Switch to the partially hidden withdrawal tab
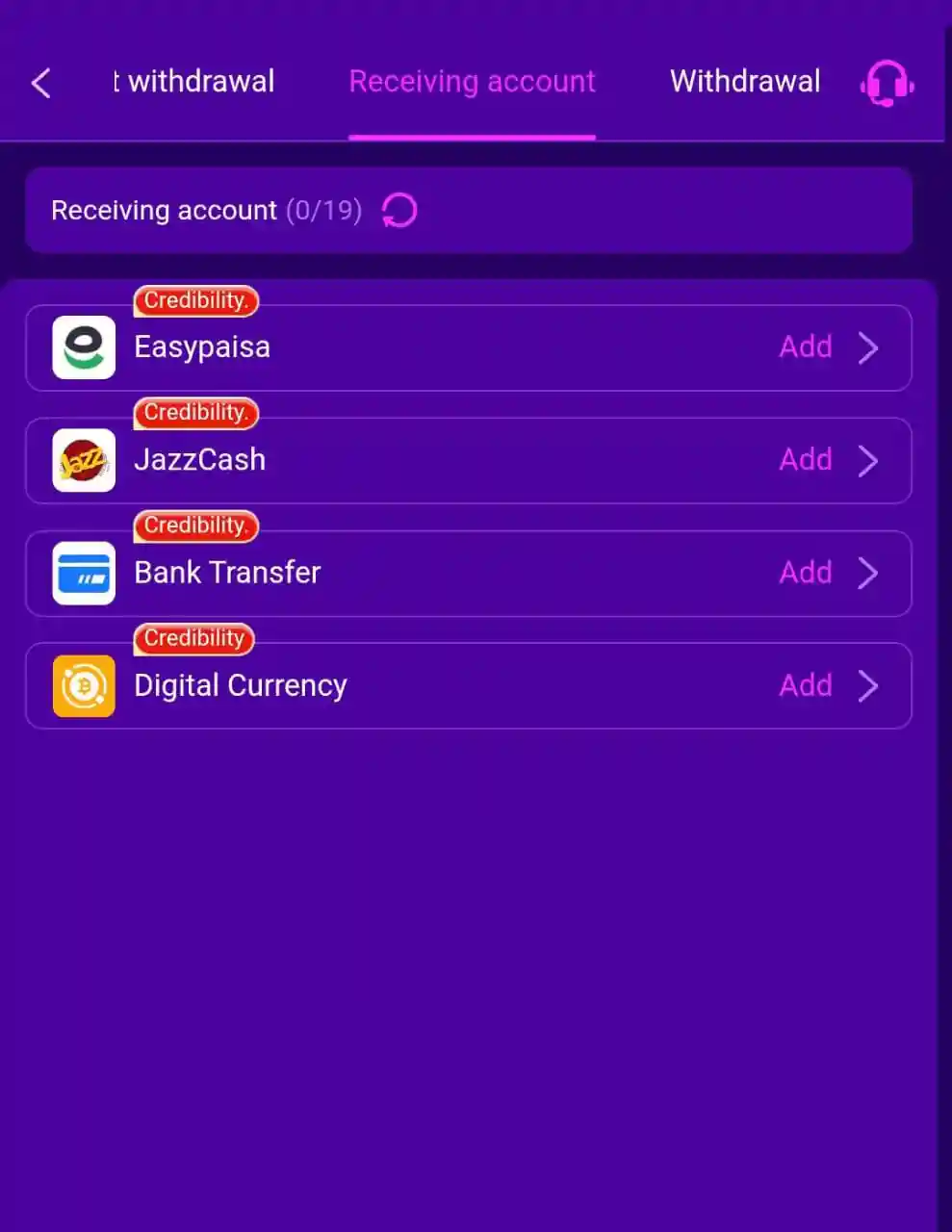This screenshot has height=1232, width=952. [194, 82]
